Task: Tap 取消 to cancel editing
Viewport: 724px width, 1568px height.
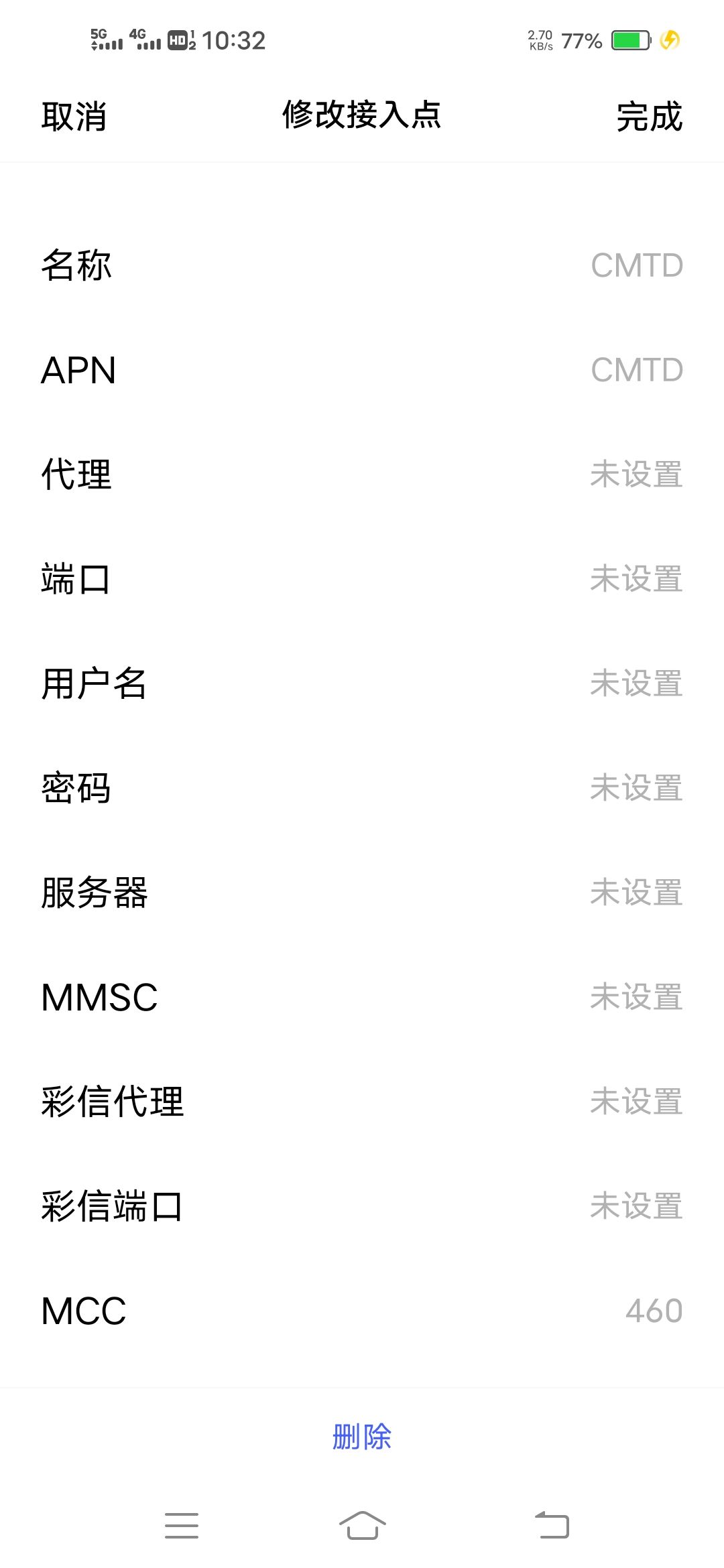Action: click(x=74, y=117)
